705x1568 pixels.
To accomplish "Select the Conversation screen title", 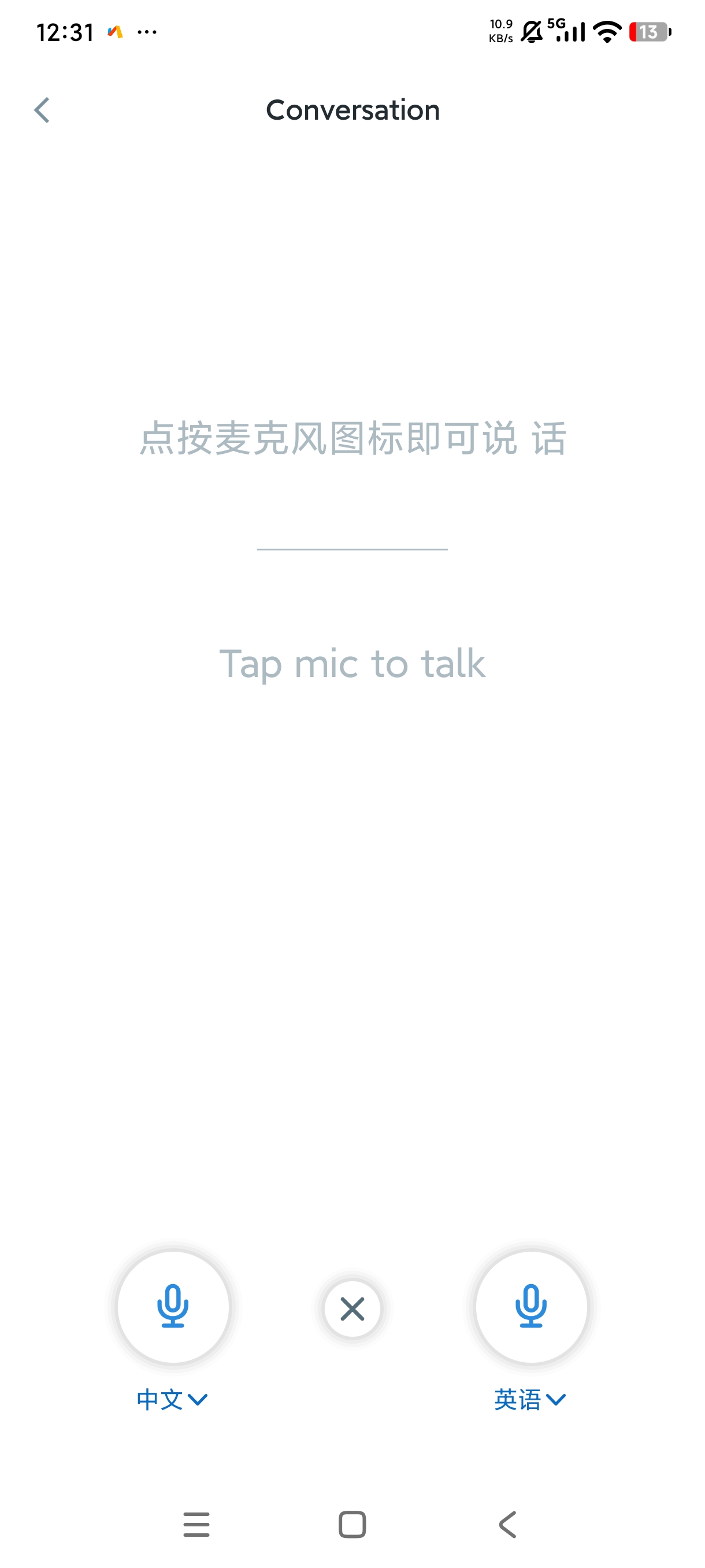I will 352,110.
